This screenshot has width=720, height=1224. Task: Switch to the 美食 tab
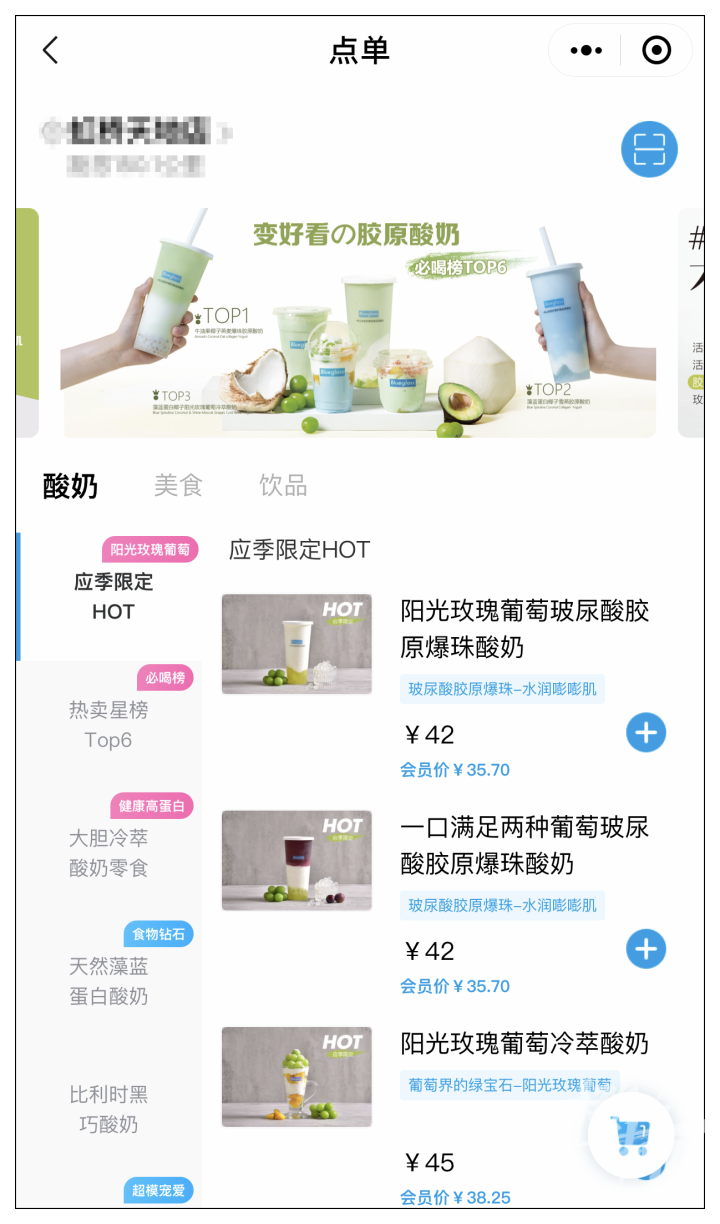[178, 486]
